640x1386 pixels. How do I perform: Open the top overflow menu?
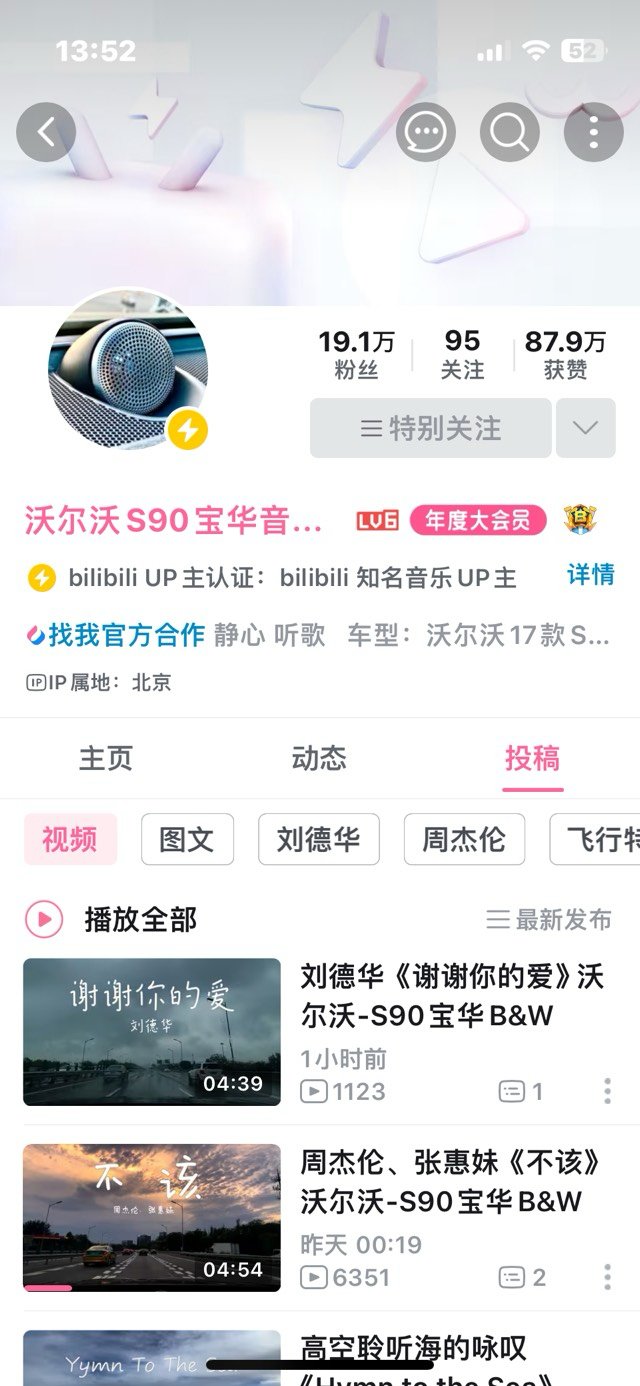click(594, 132)
